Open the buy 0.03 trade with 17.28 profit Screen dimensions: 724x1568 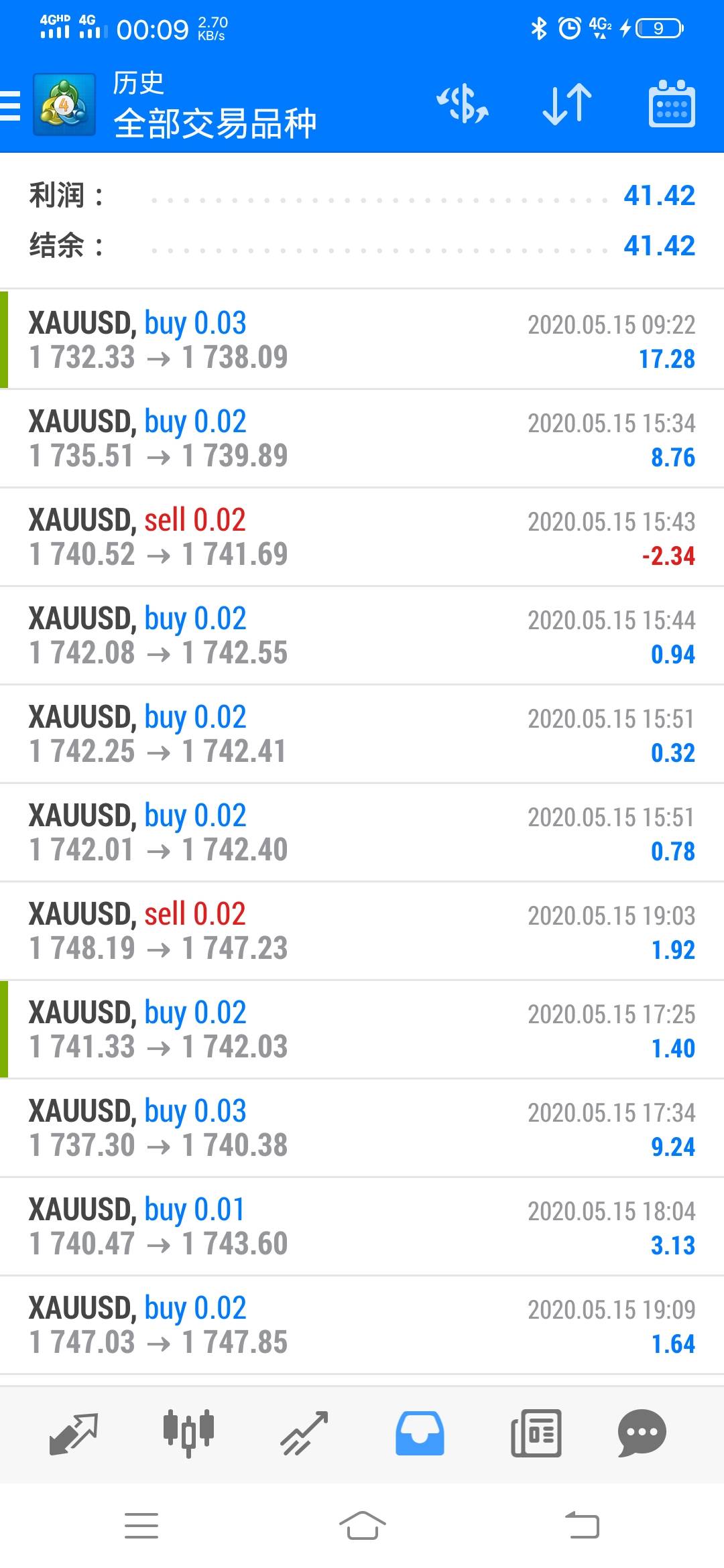362,340
